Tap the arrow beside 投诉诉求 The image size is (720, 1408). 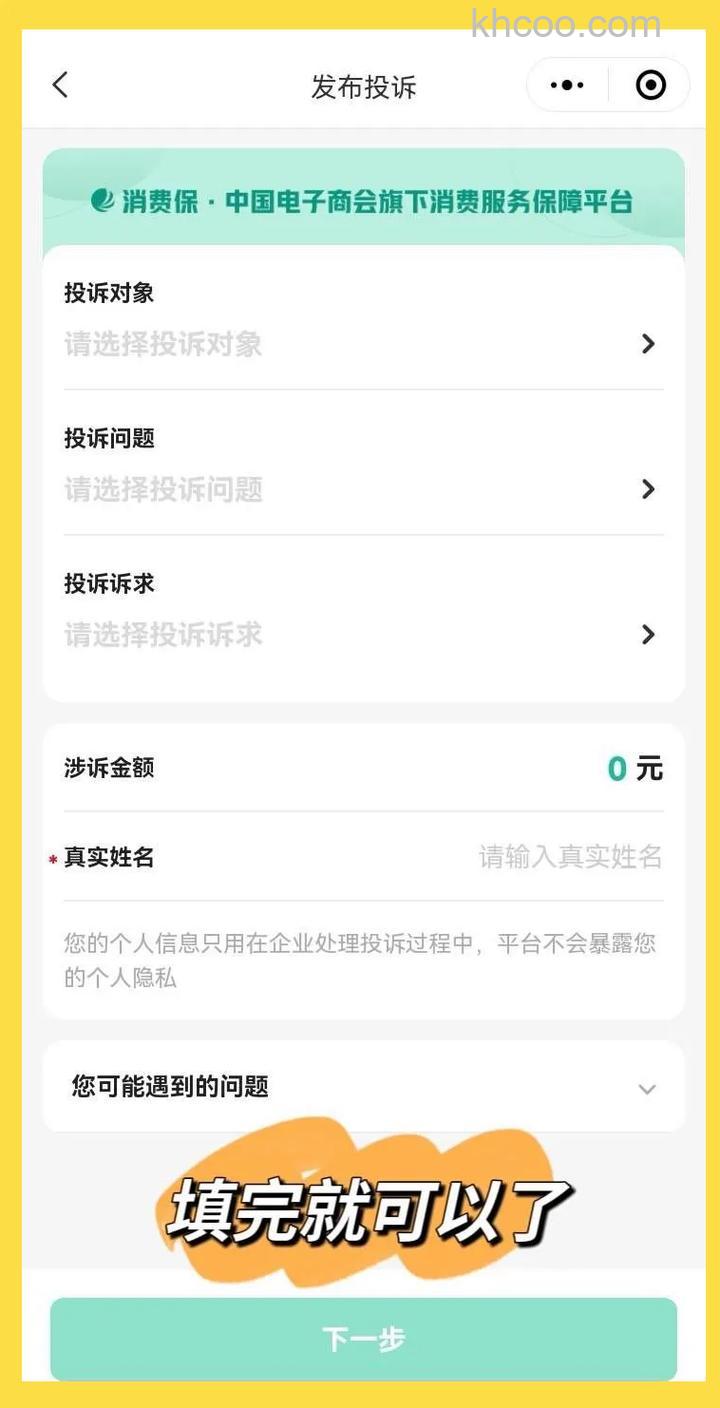pos(648,634)
